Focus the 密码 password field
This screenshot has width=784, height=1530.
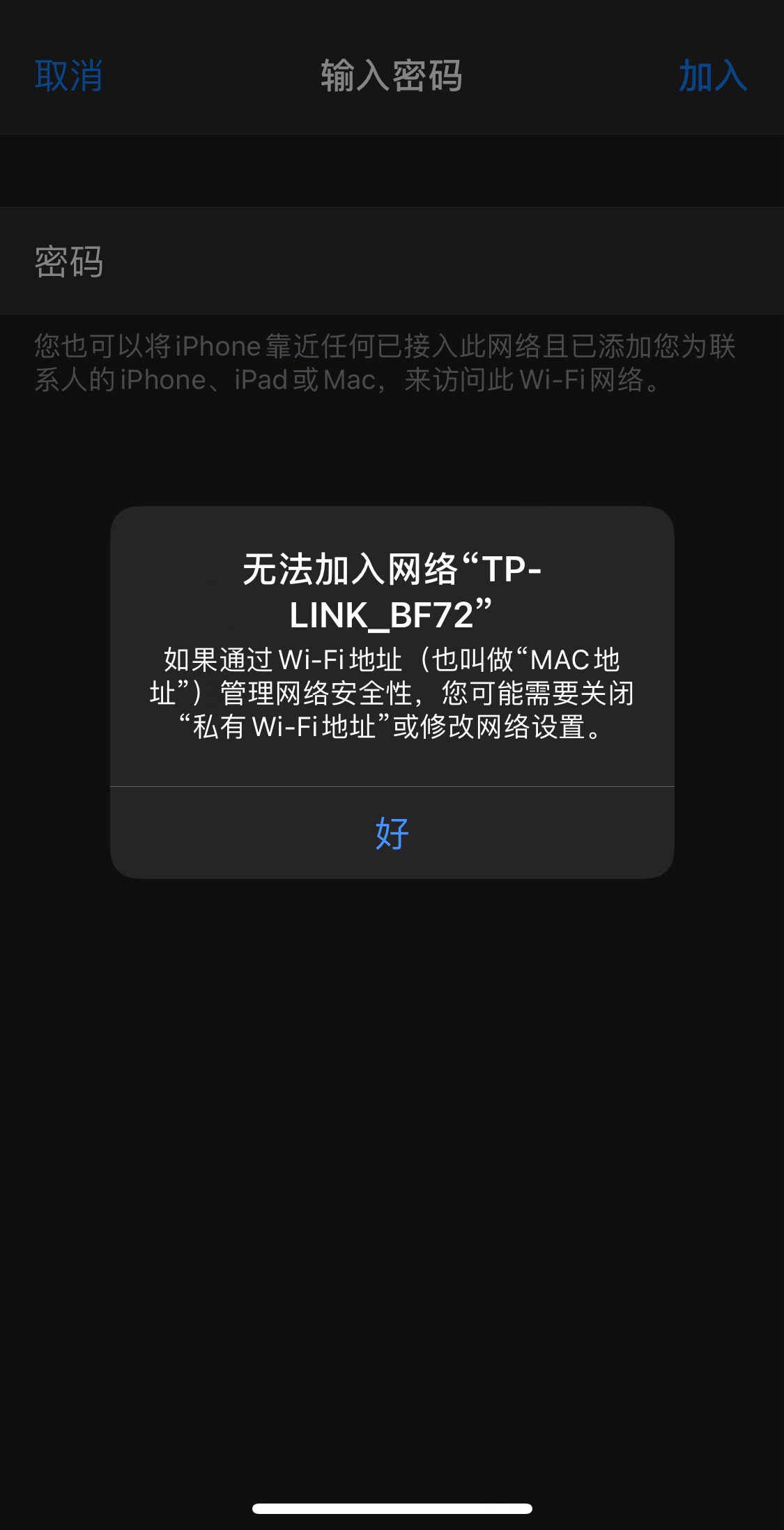(418, 261)
